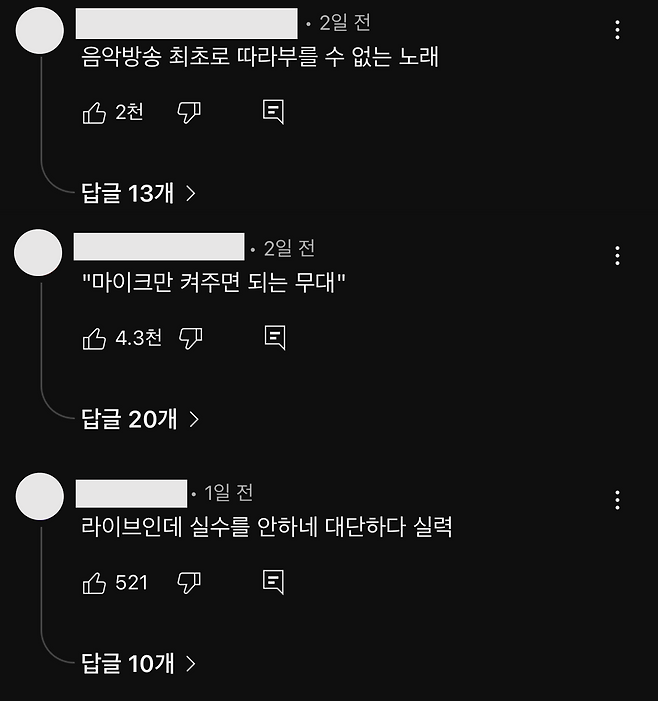The height and width of the screenshot is (701, 658).
Task: Like the comment "음악방송 최초로 따라부를 수 없는 노래"
Action: point(94,113)
